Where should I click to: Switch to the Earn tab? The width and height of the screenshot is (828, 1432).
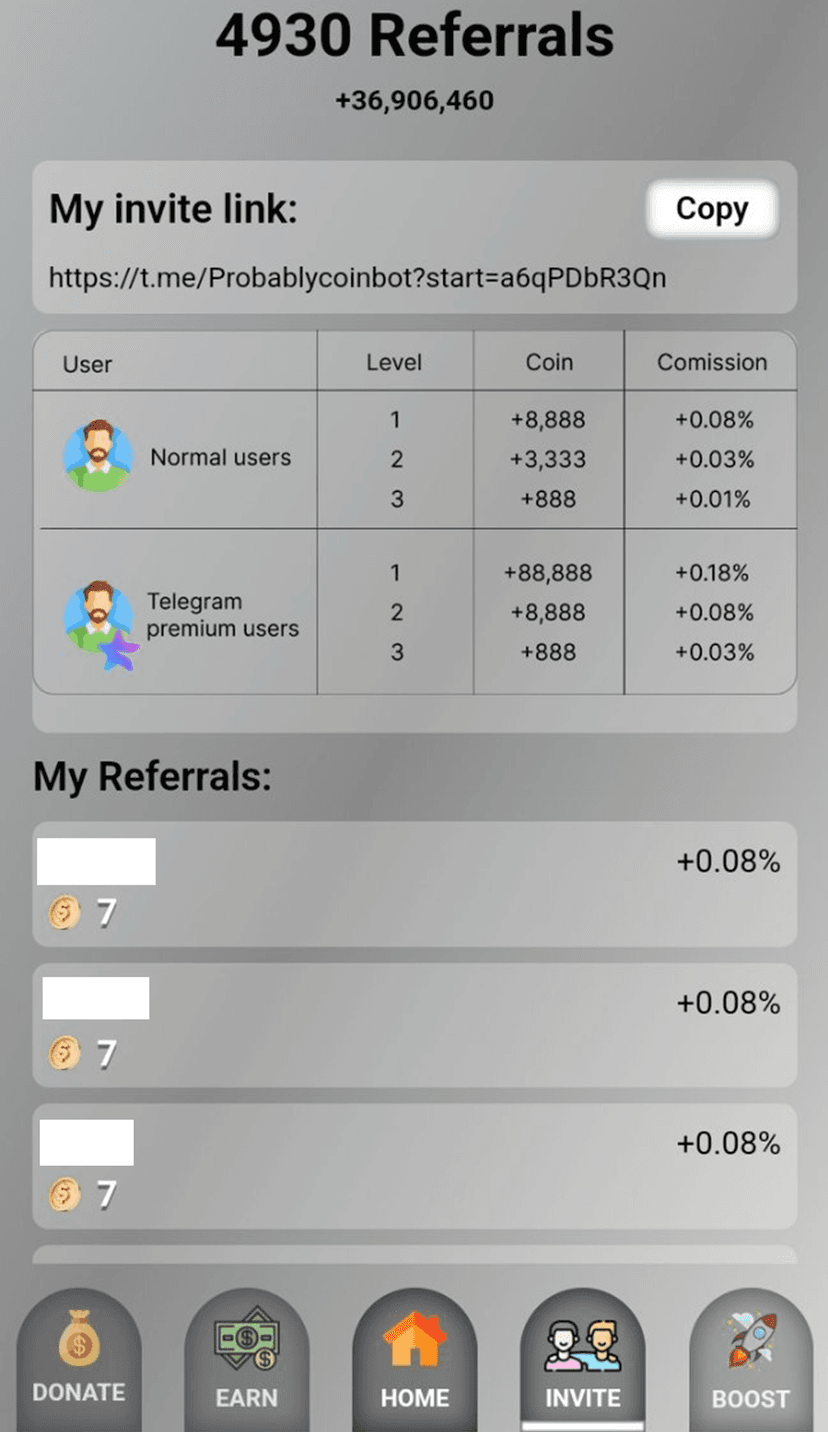click(247, 1360)
